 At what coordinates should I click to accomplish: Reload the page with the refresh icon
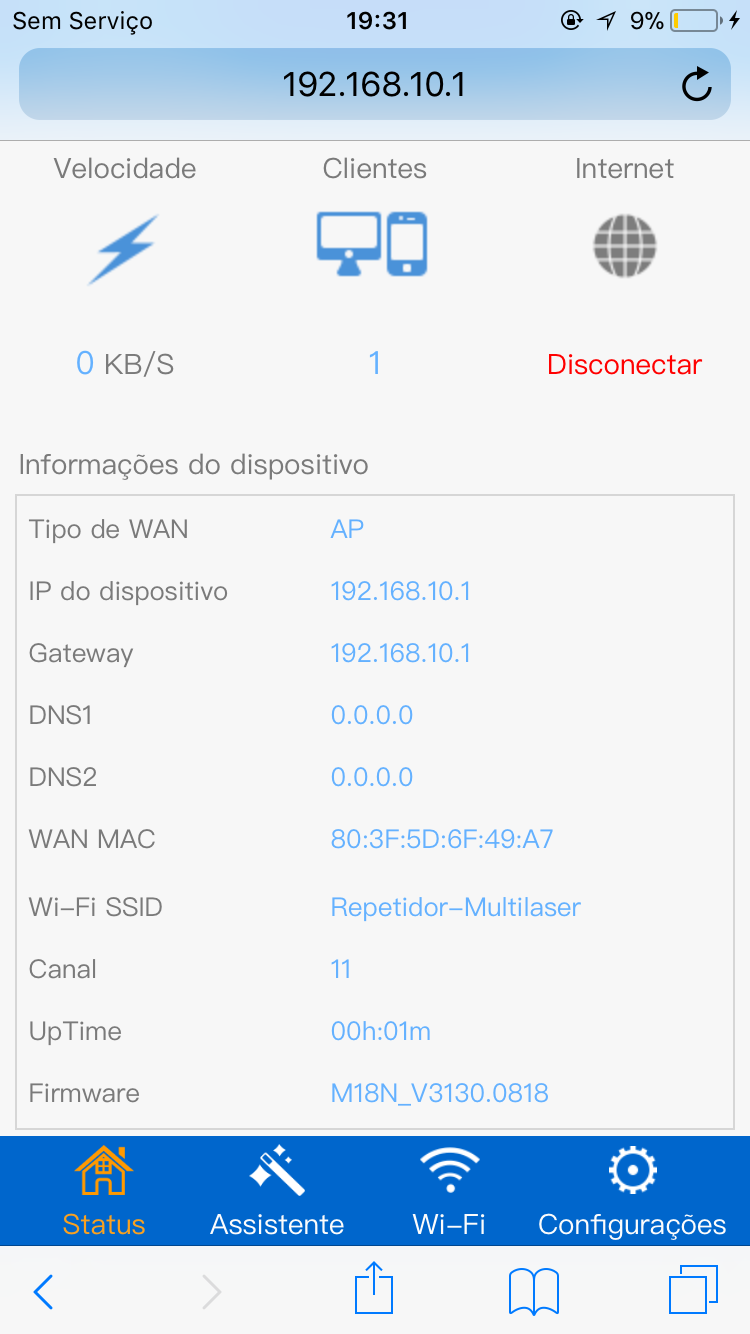(697, 85)
